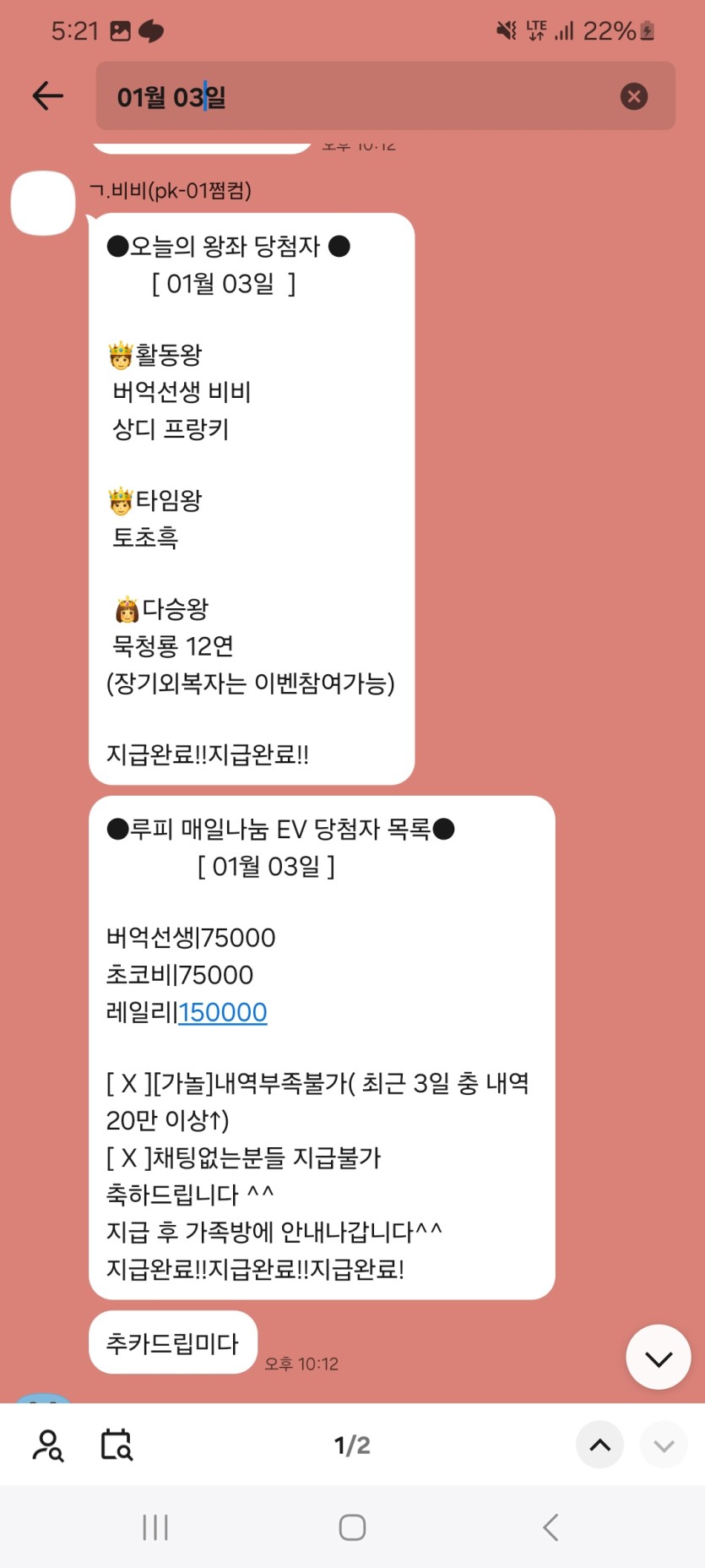Return to the home screen

pyautogui.click(x=352, y=1527)
